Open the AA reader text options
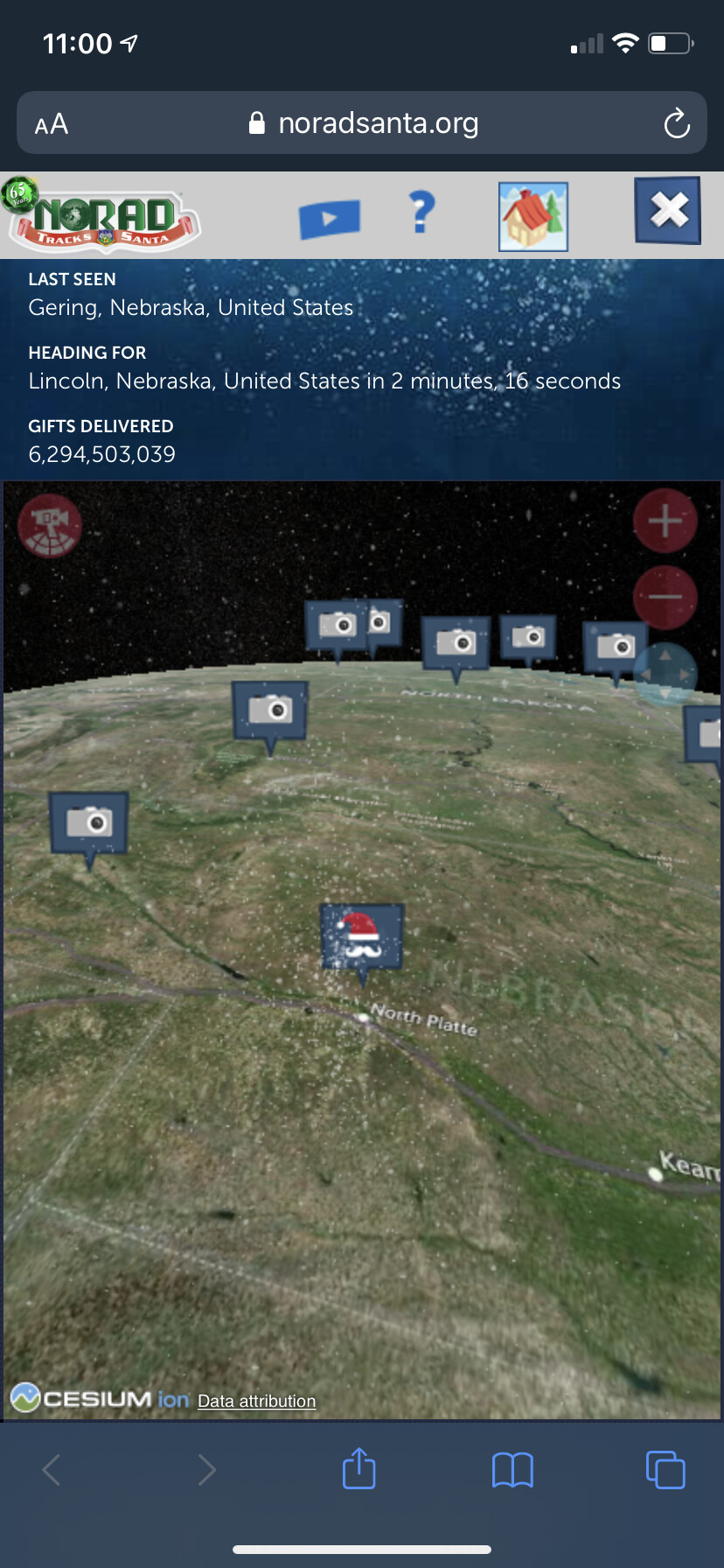 point(52,124)
